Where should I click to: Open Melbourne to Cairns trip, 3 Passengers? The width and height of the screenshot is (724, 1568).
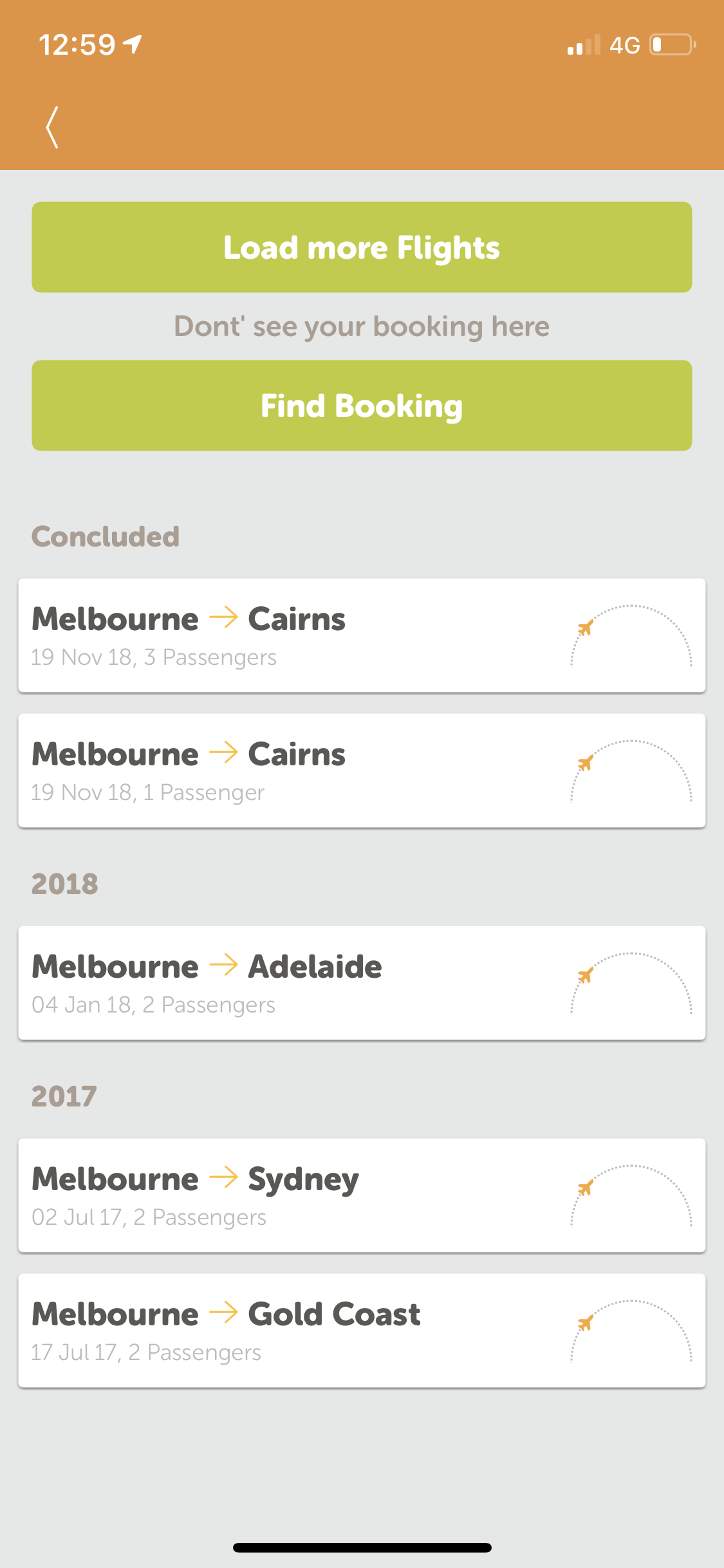click(x=362, y=635)
